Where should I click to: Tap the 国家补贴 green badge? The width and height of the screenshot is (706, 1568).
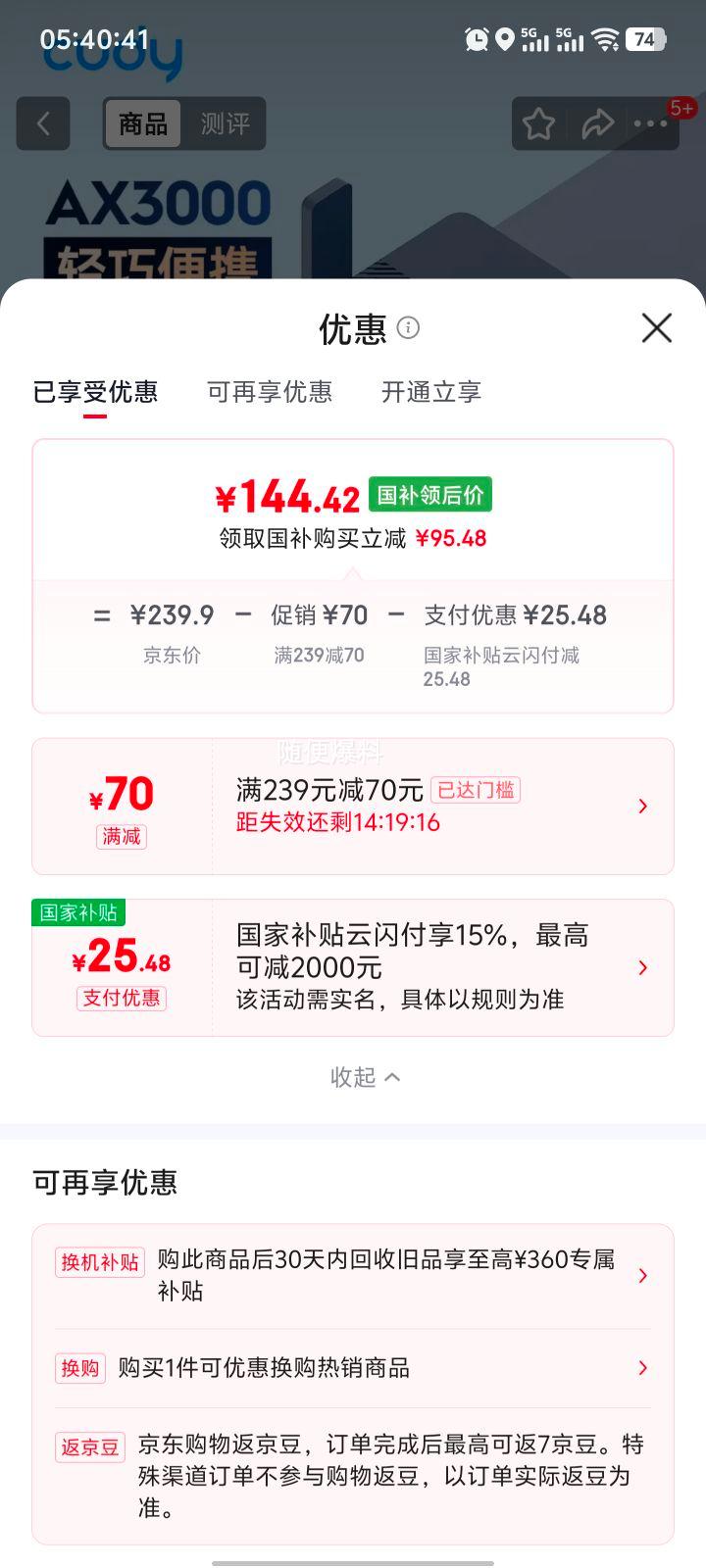(x=76, y=911)
